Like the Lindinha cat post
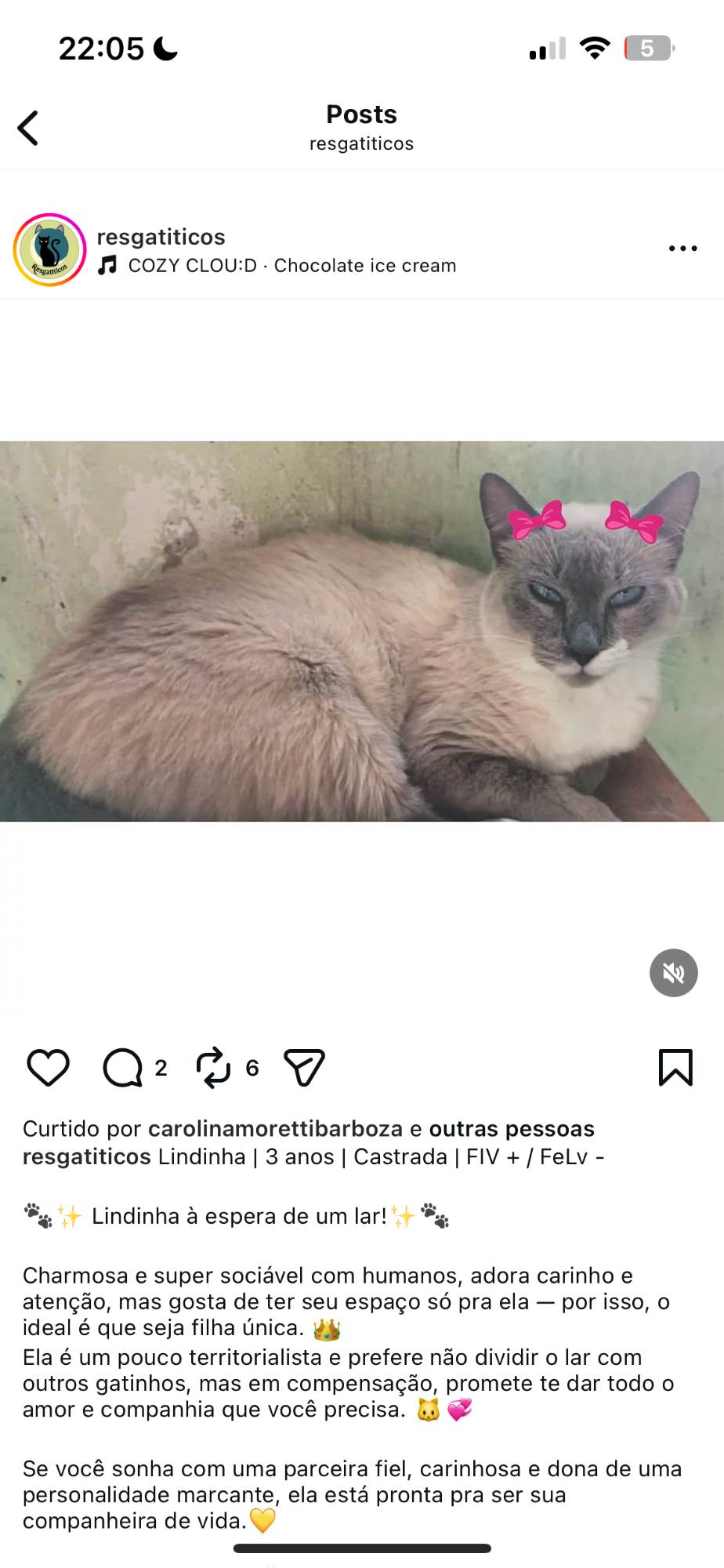 49,1067
